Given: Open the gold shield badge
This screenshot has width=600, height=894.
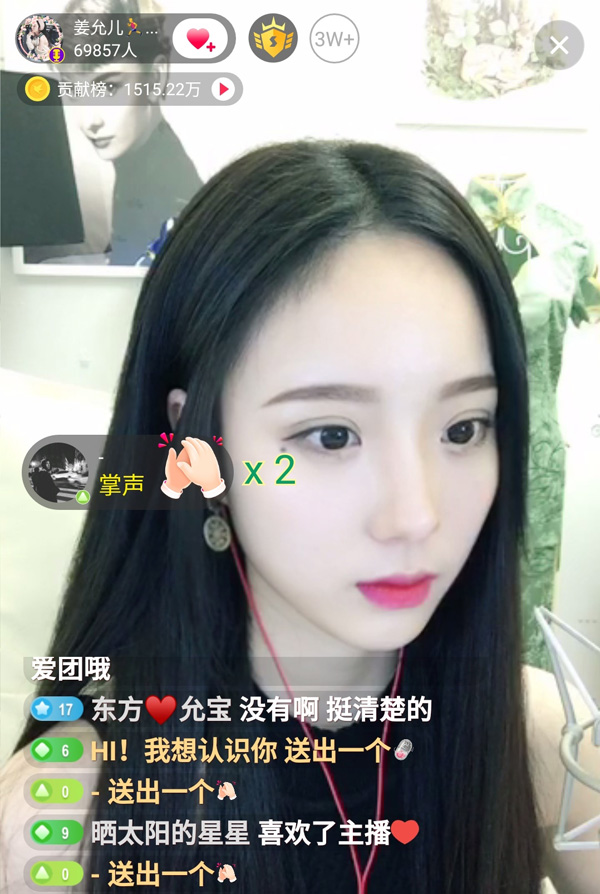Looking at the screenshot, I should click(x=272, y=40).
